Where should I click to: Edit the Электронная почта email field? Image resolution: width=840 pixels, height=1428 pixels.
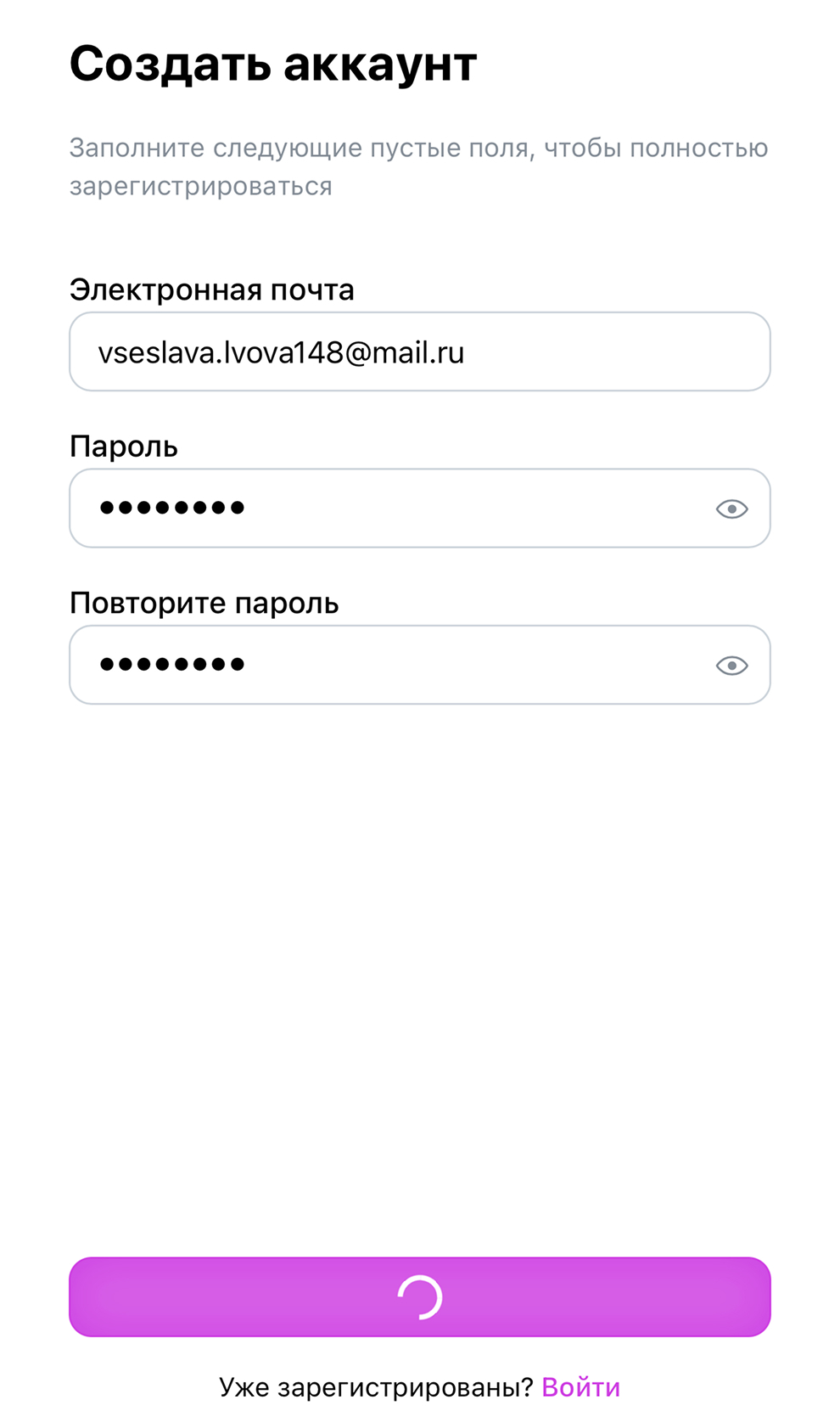(x=419, y=351)
